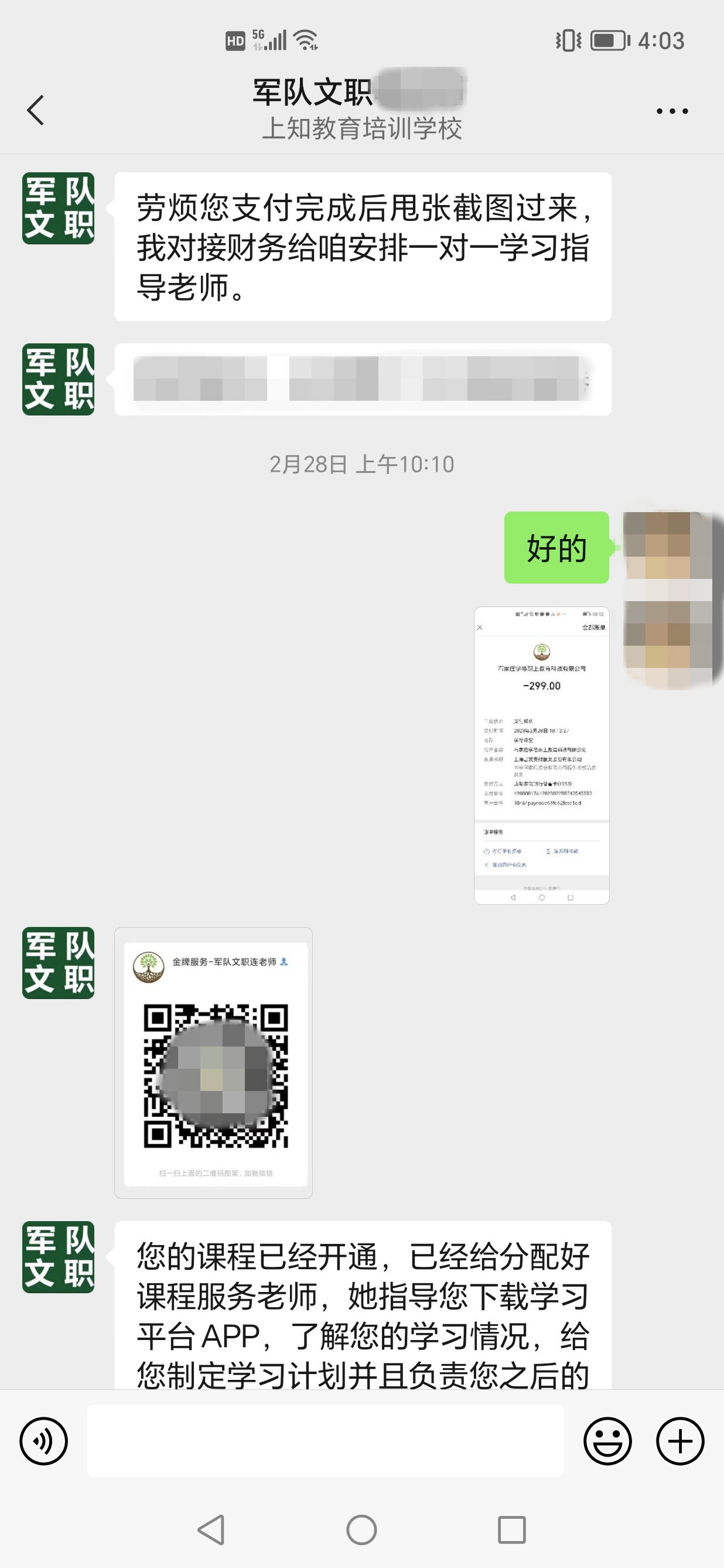Image resolution: width=724 pixels, height=1568 pixels.
Task: Open recent apps from navigation bar
Action: pos(511,1529)
